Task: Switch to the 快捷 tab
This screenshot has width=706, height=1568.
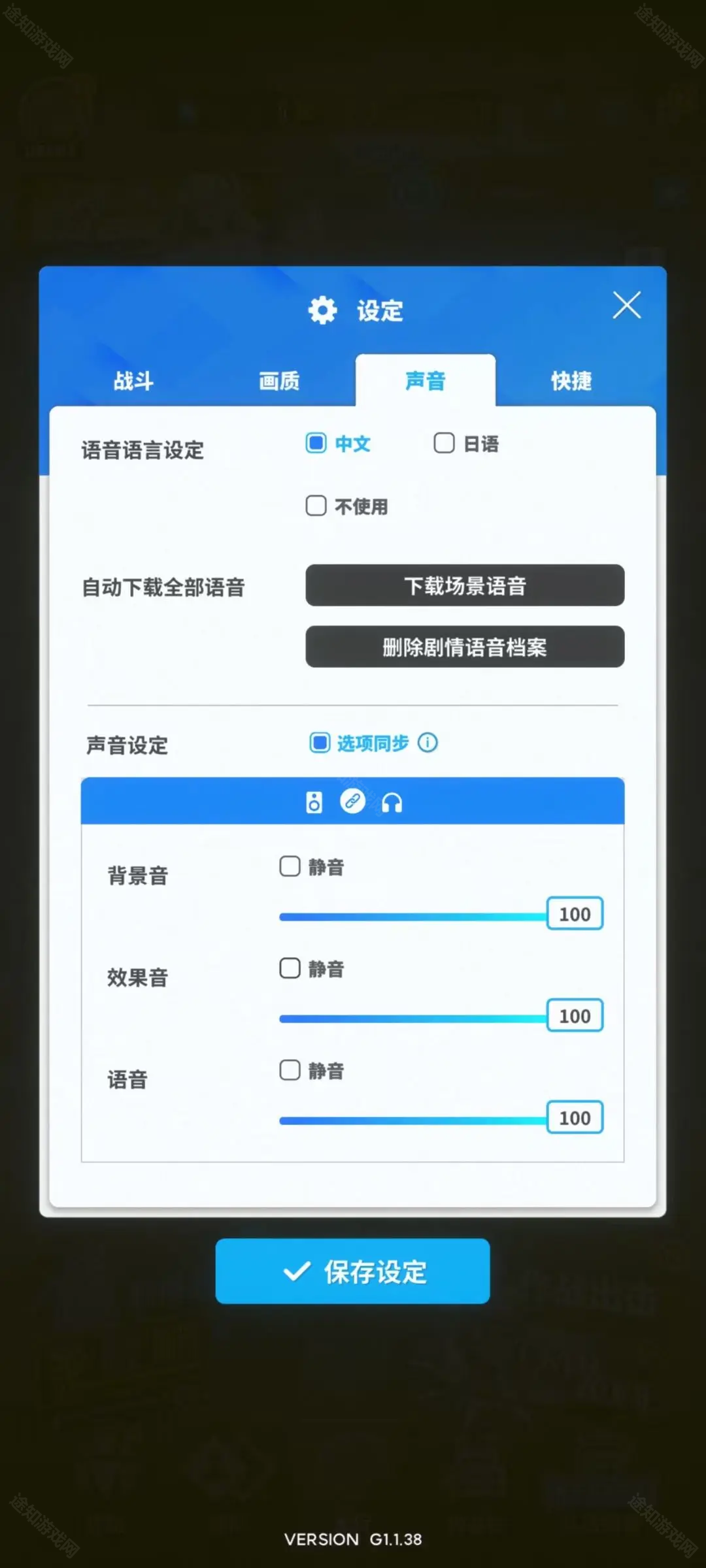Action: 571,380
